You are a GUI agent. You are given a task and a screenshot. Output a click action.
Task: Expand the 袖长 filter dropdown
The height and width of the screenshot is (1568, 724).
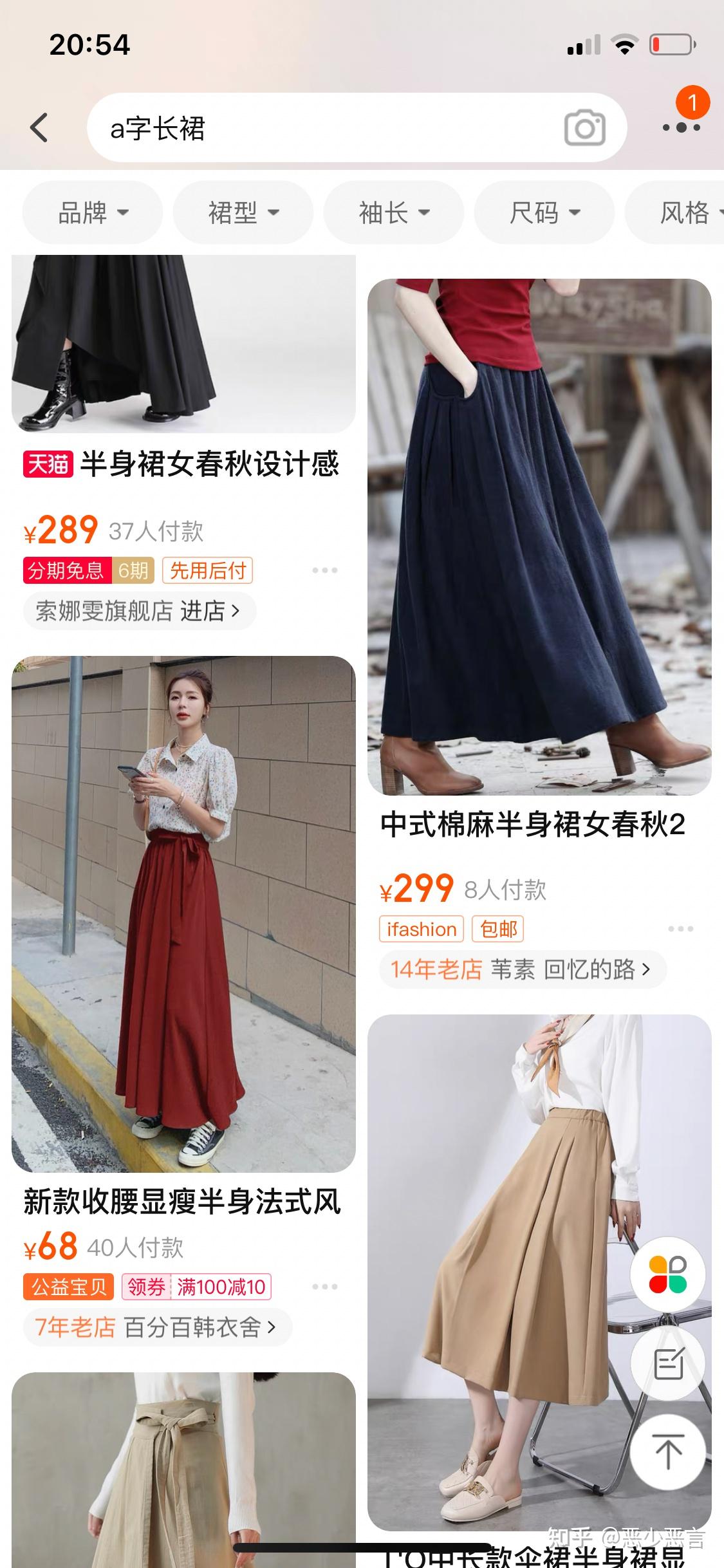[x=394, y=212]
